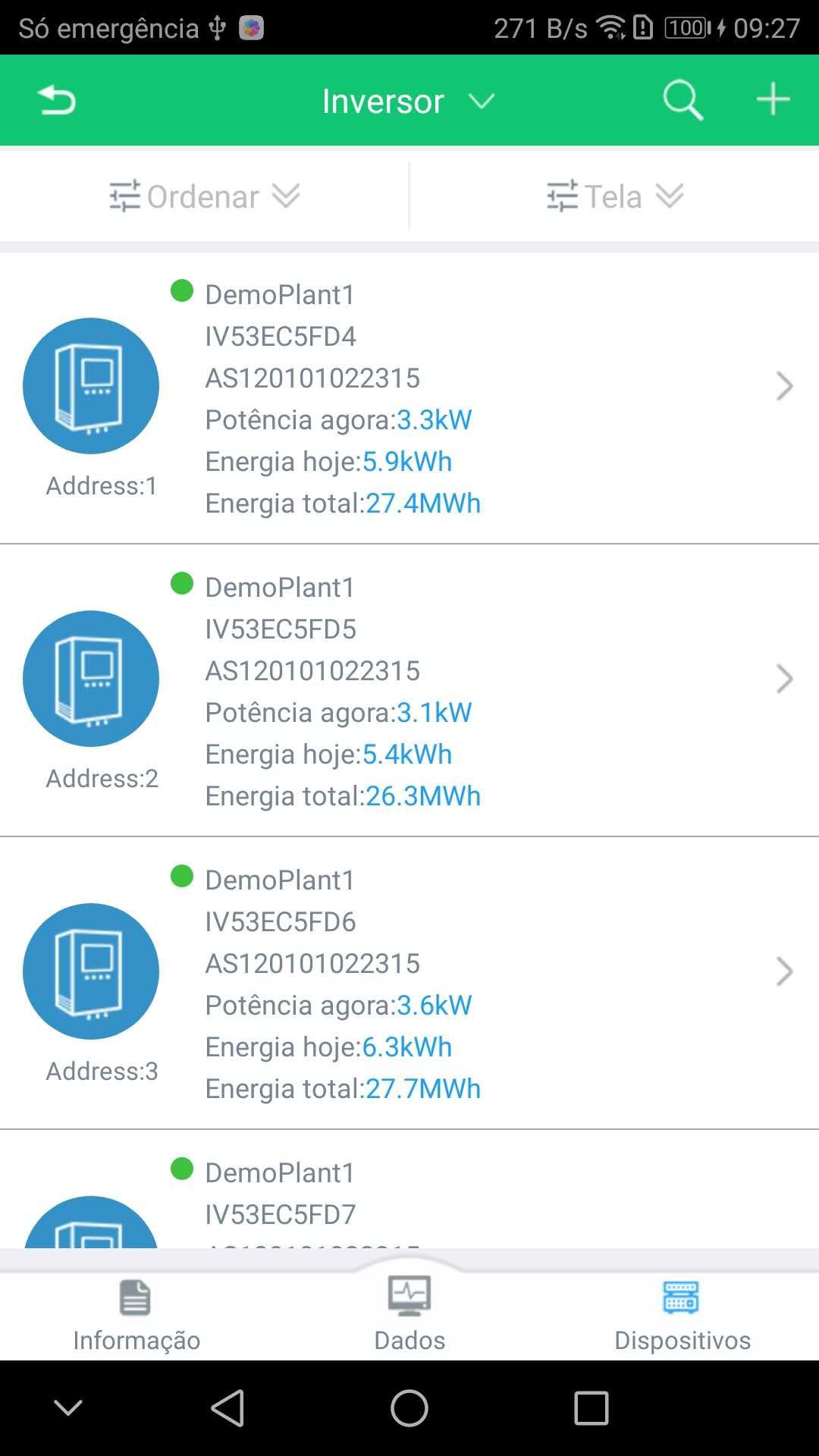Add a new device with plus icon
The height and width of the screenshot is (1456, 819).
(x=773, y=100)
